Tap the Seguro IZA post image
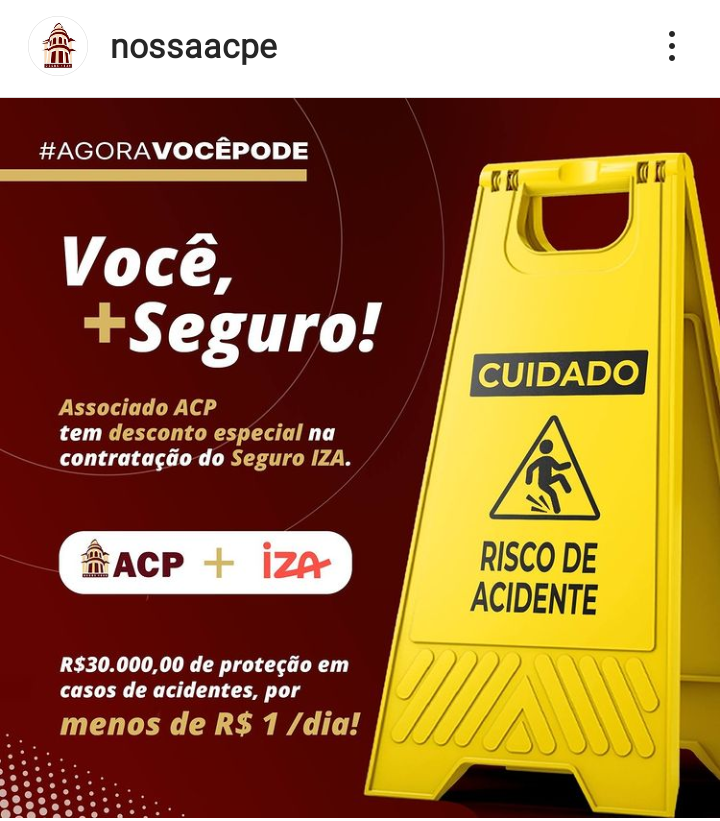 [360, 460]
